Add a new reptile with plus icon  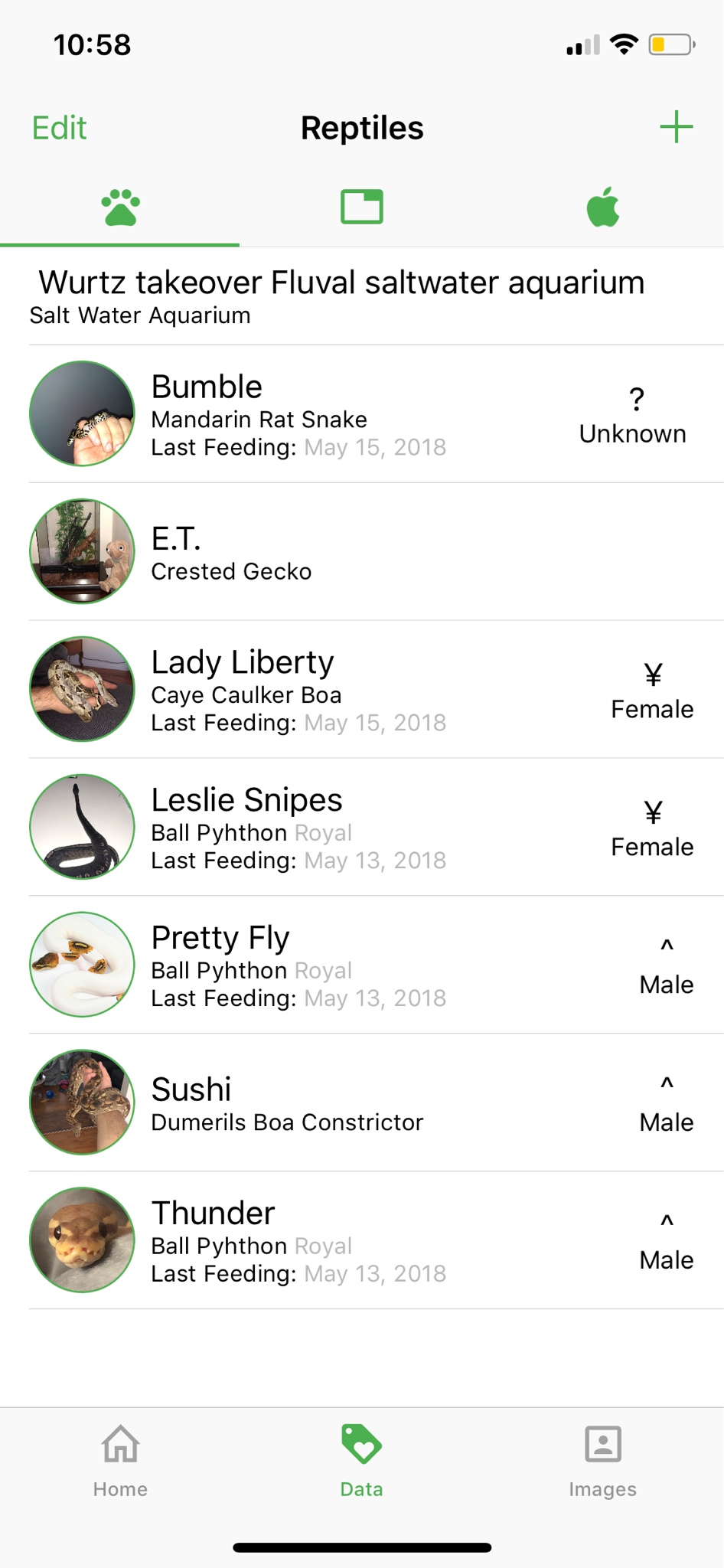coord(676,127)
